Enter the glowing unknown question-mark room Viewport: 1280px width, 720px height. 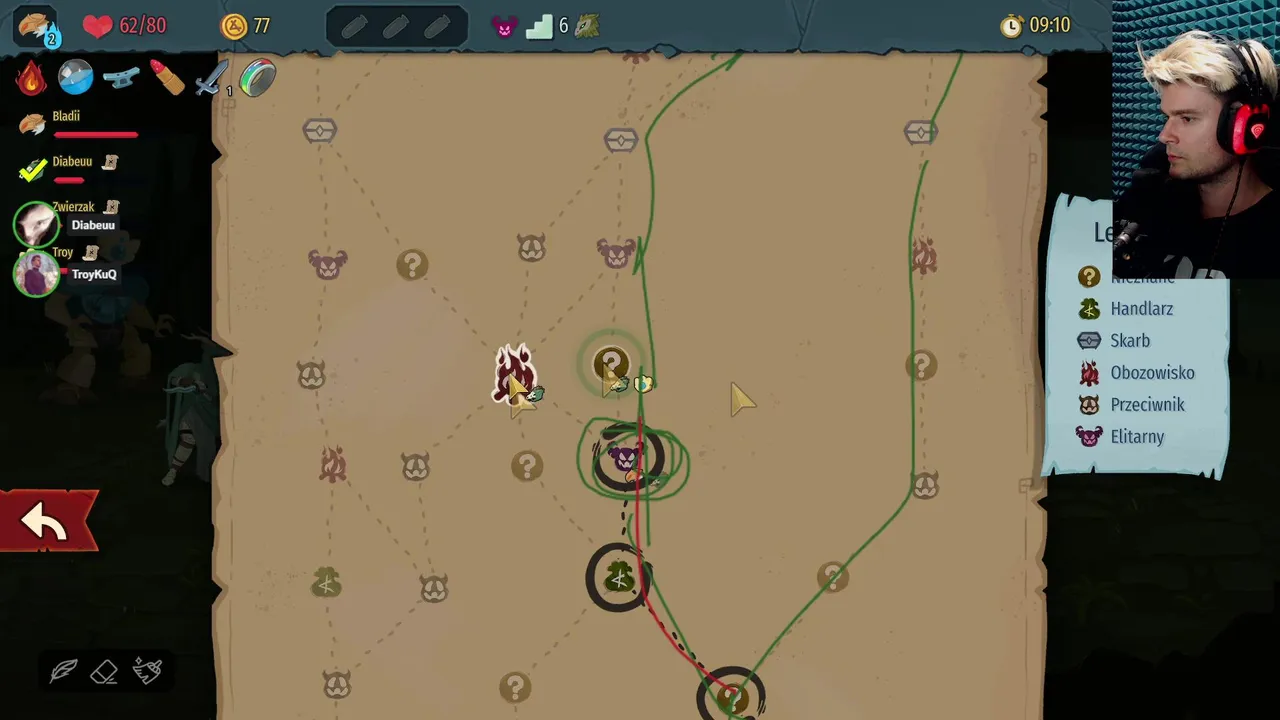pos(611,364)
